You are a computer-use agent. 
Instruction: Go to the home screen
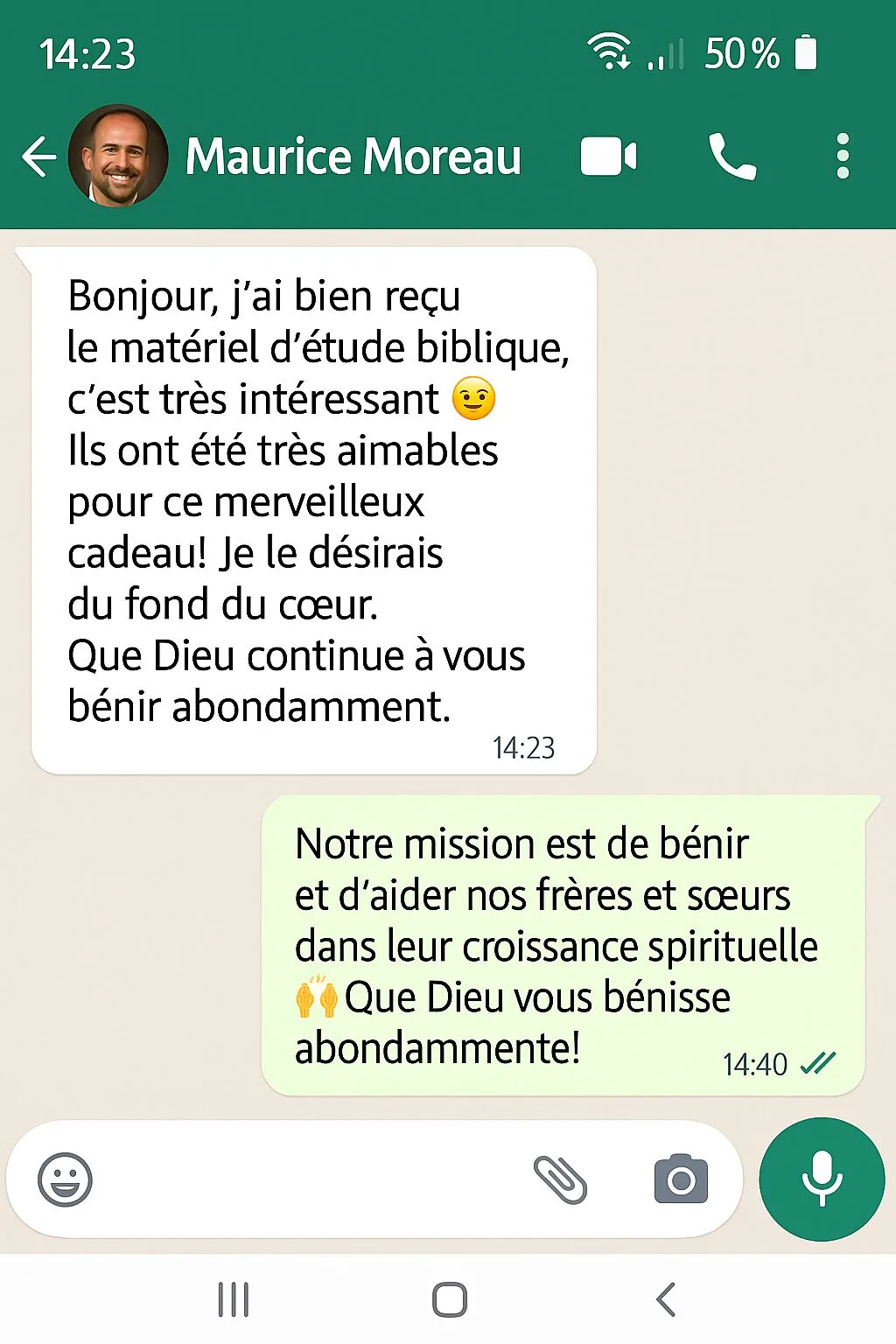point(450,1299)
